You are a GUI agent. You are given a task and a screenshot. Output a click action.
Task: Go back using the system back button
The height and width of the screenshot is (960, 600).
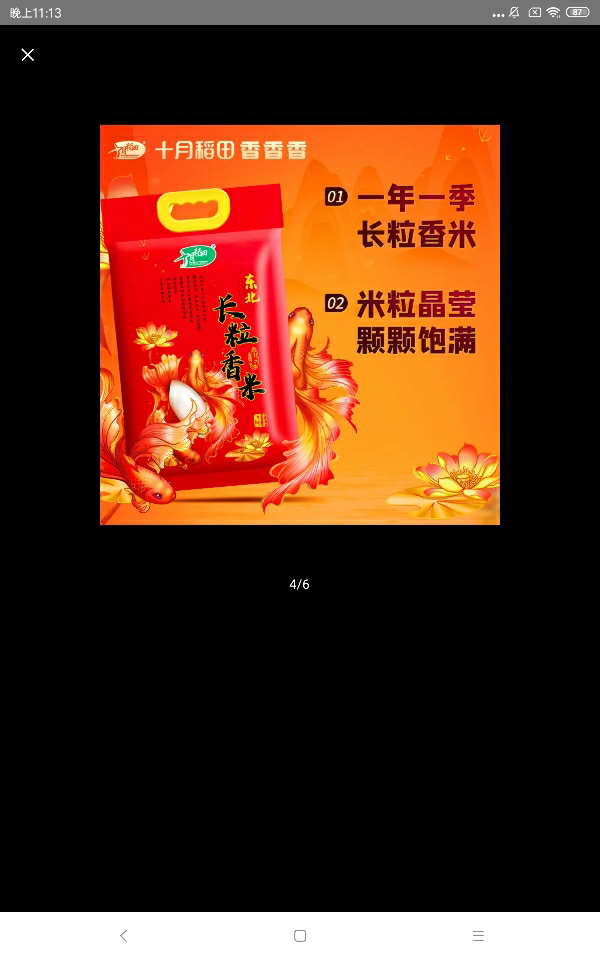pos(123,936)
